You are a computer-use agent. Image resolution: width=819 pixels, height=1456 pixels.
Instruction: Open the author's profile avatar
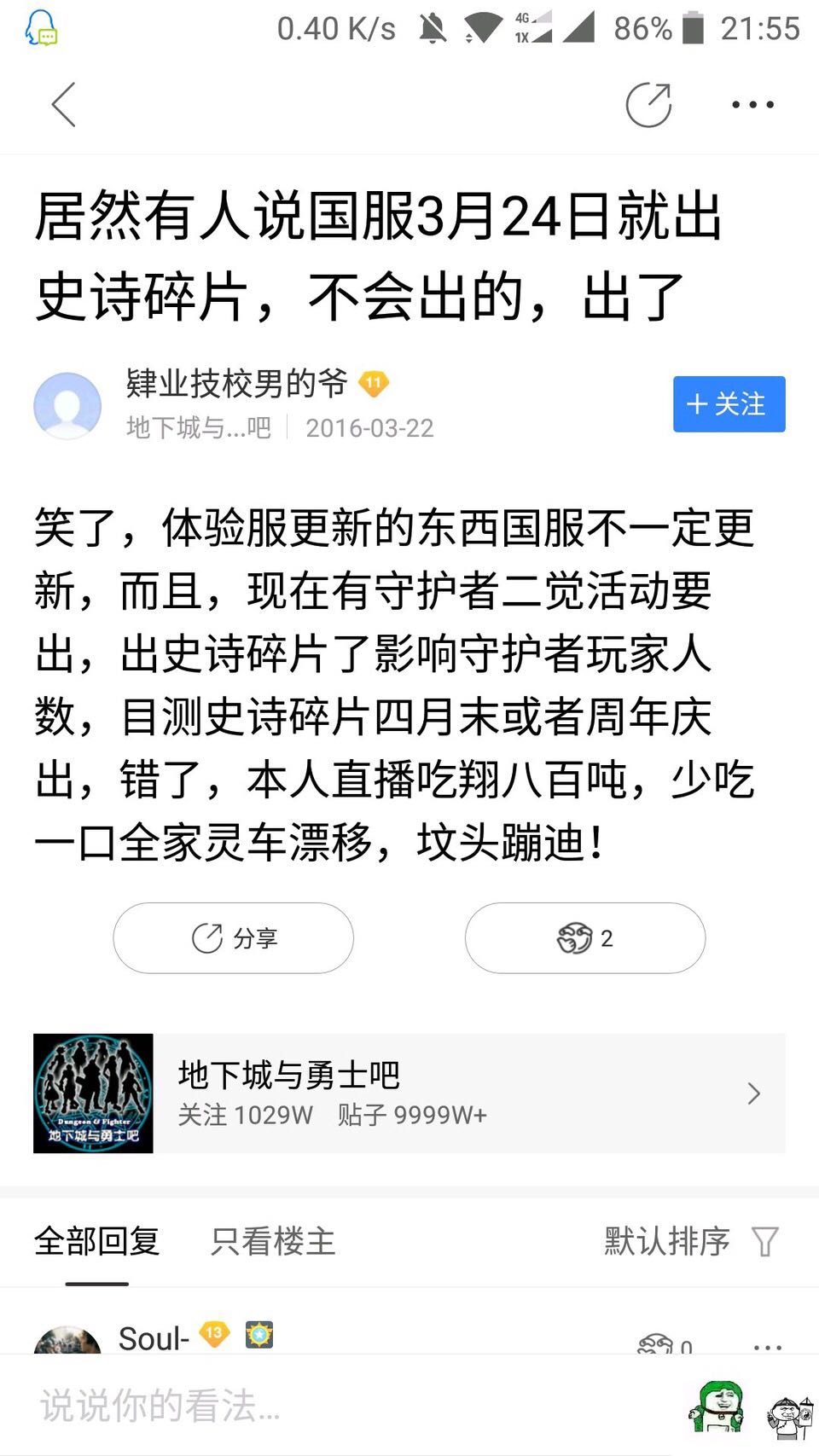(67, 406)
